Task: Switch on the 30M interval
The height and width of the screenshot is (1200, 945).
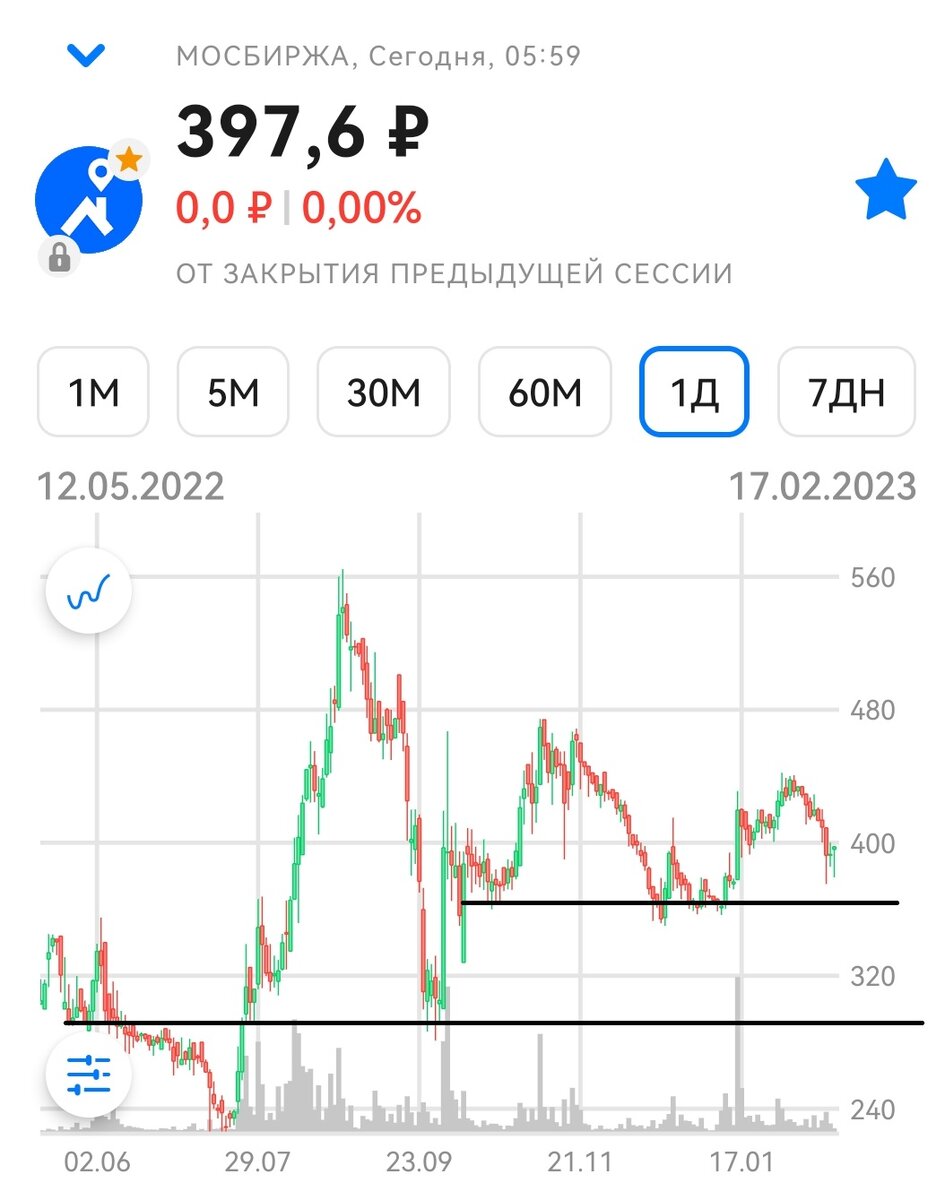Action: tap(383, 393)
